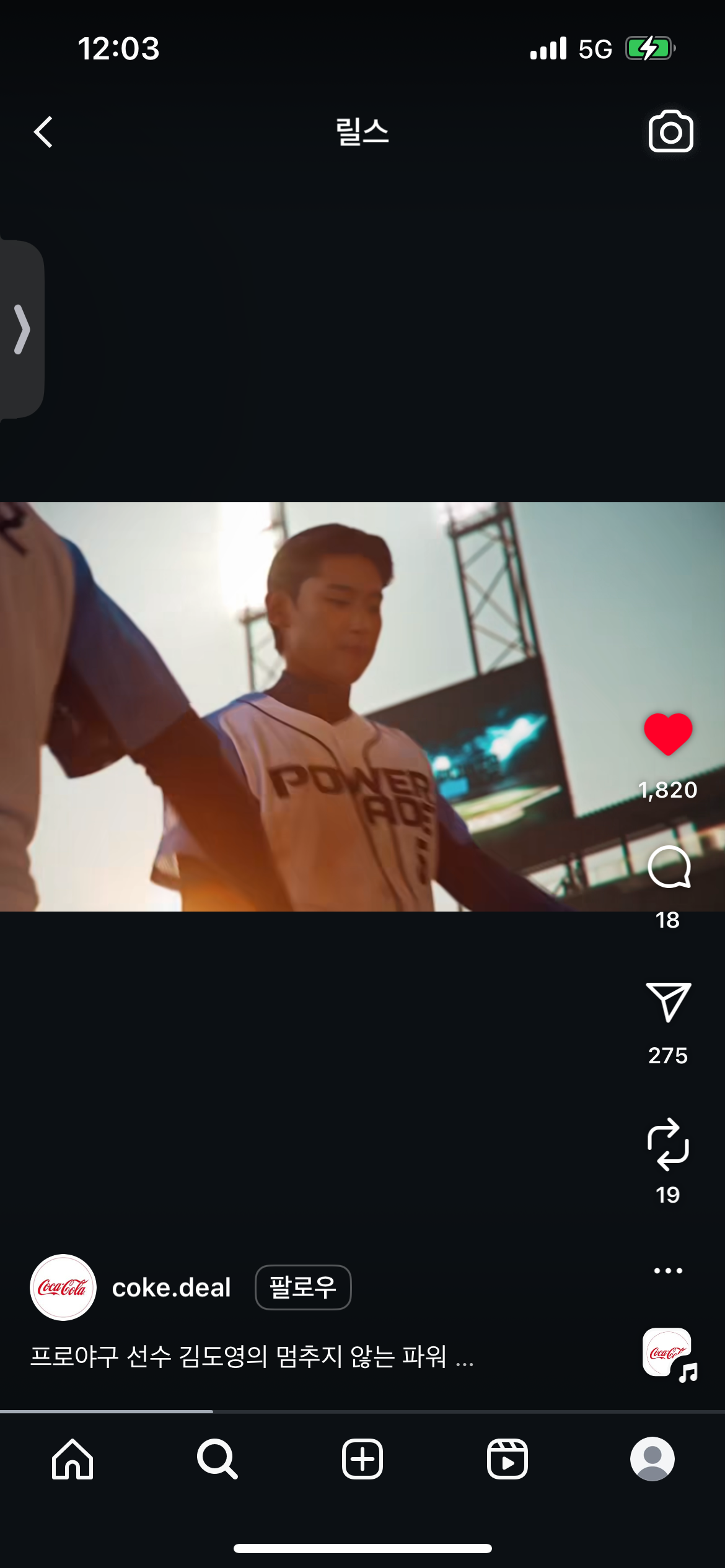Open the camera to create a reel
The height and width of the screenshot is (1568, 725).
click(670, 131)
